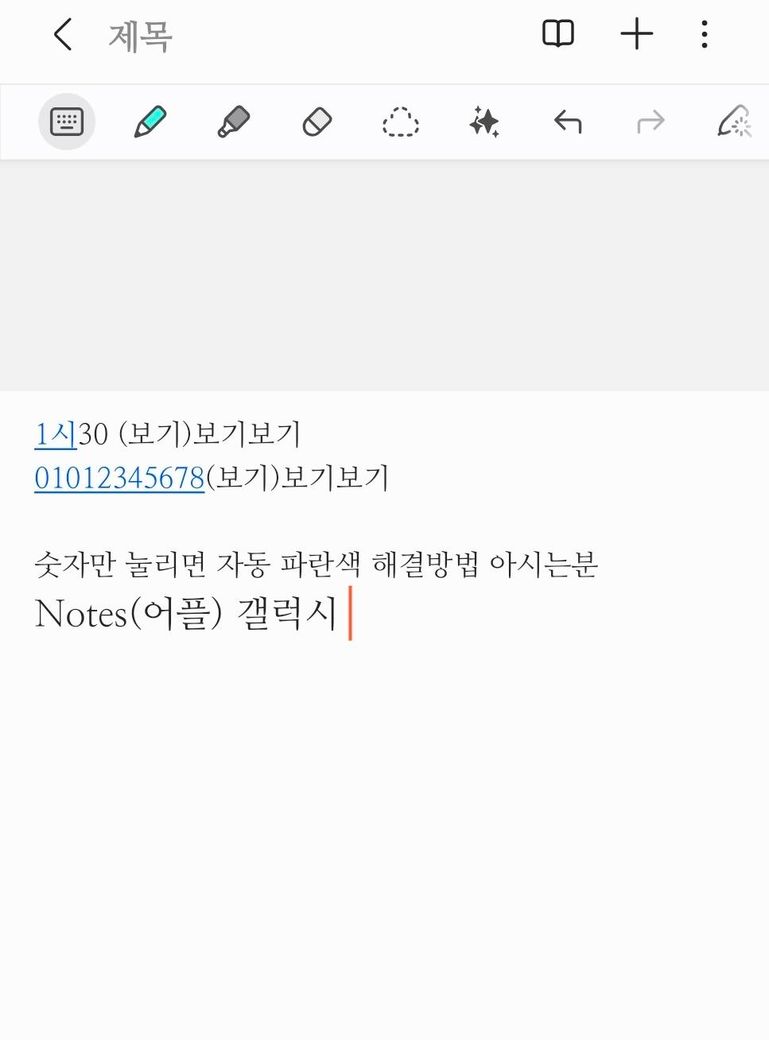Screen dimensions: 769x1040
Task: Open the blue 1시 time link
Action: pos(55,434)
